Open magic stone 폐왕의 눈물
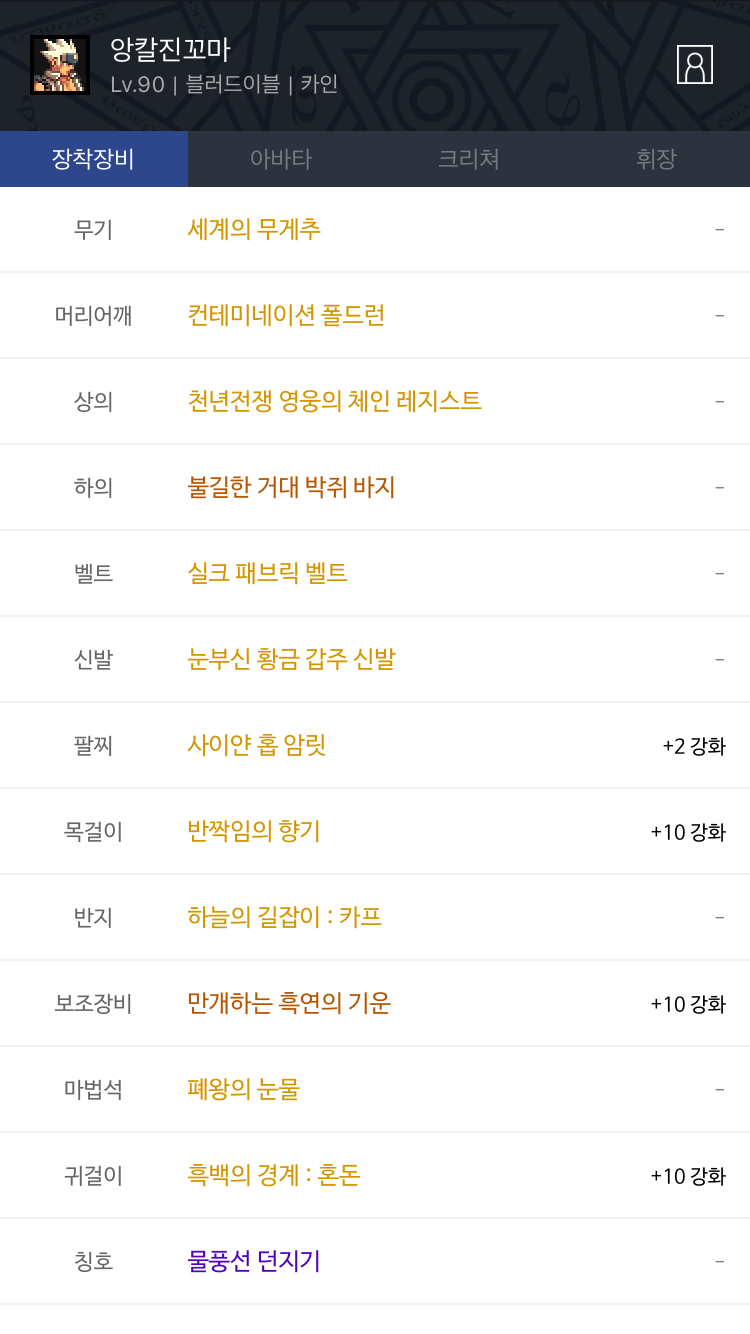 click(x=244, y=1089)
